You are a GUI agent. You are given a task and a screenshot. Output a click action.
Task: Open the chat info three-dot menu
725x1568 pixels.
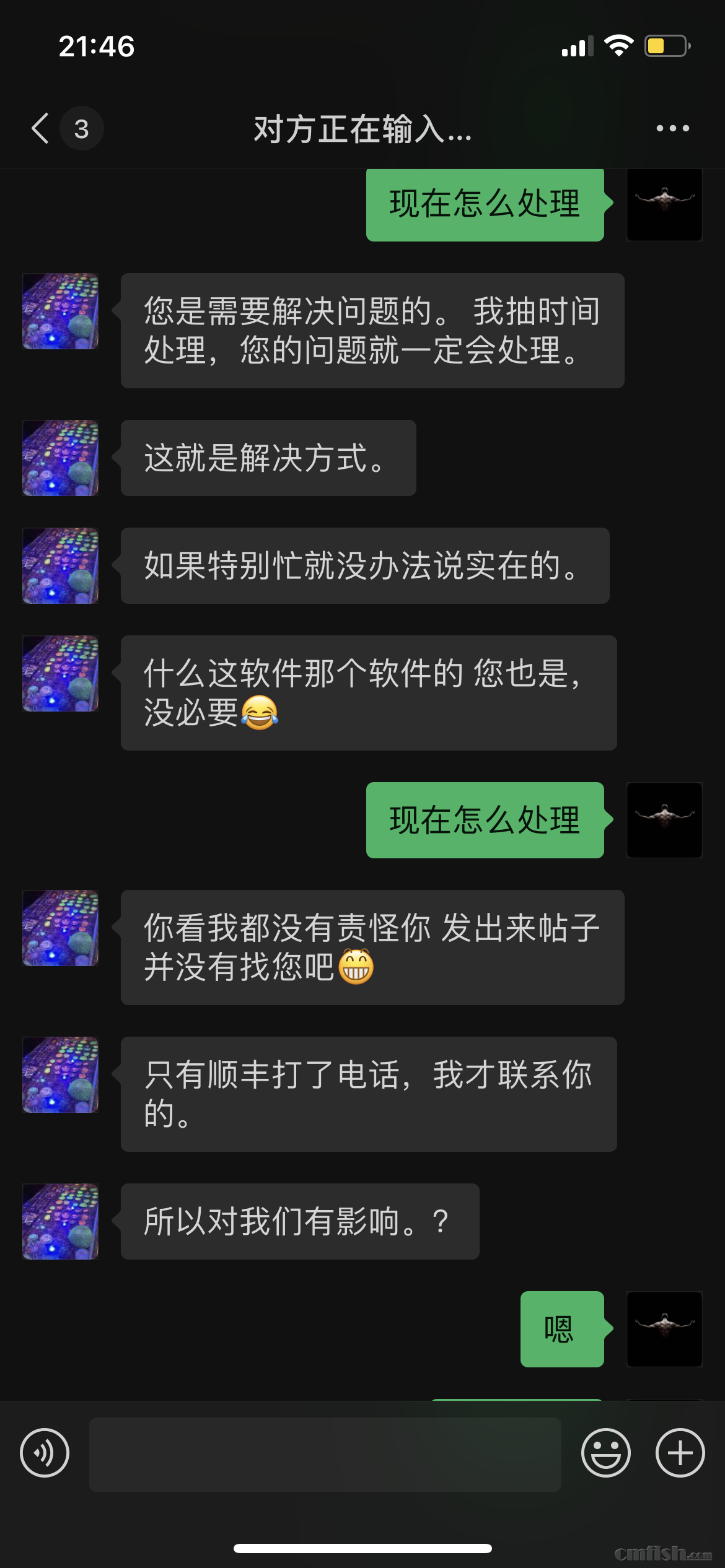[672, 129]
